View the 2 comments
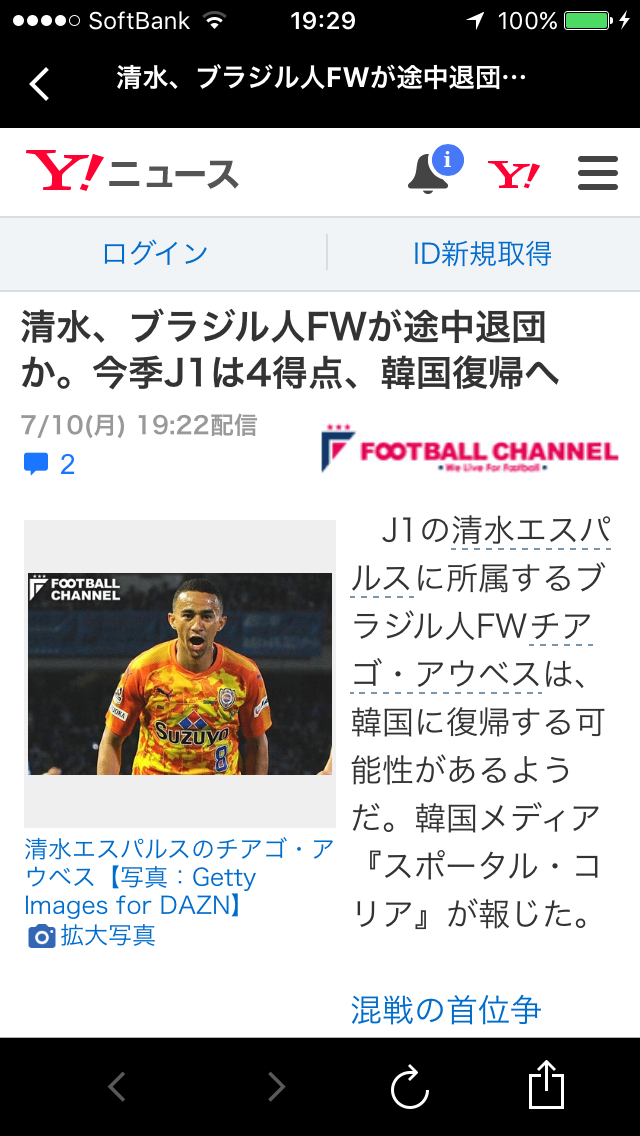This screenshot has width=640, height=1136. click(x=50, y=464)
